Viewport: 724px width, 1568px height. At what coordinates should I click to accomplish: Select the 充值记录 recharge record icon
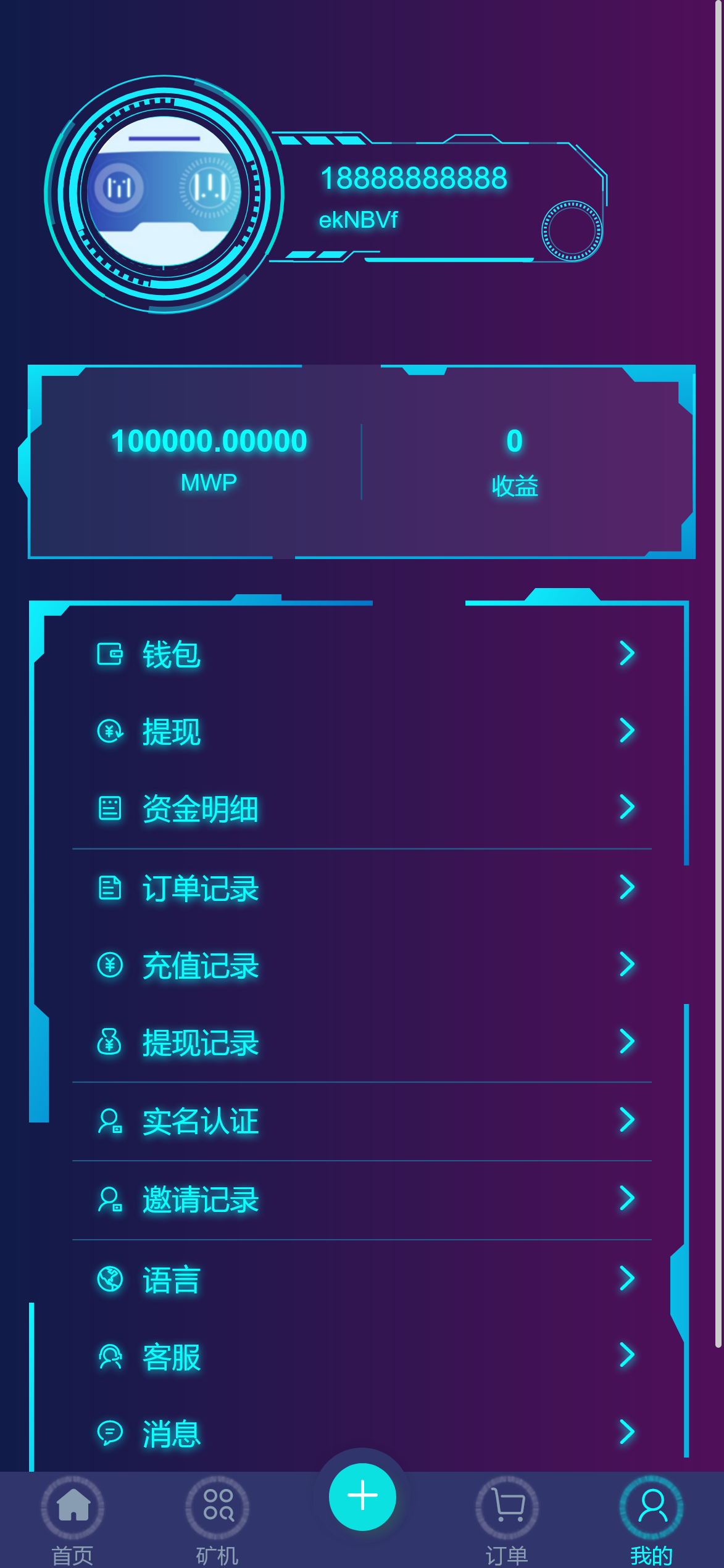point(110,966)
